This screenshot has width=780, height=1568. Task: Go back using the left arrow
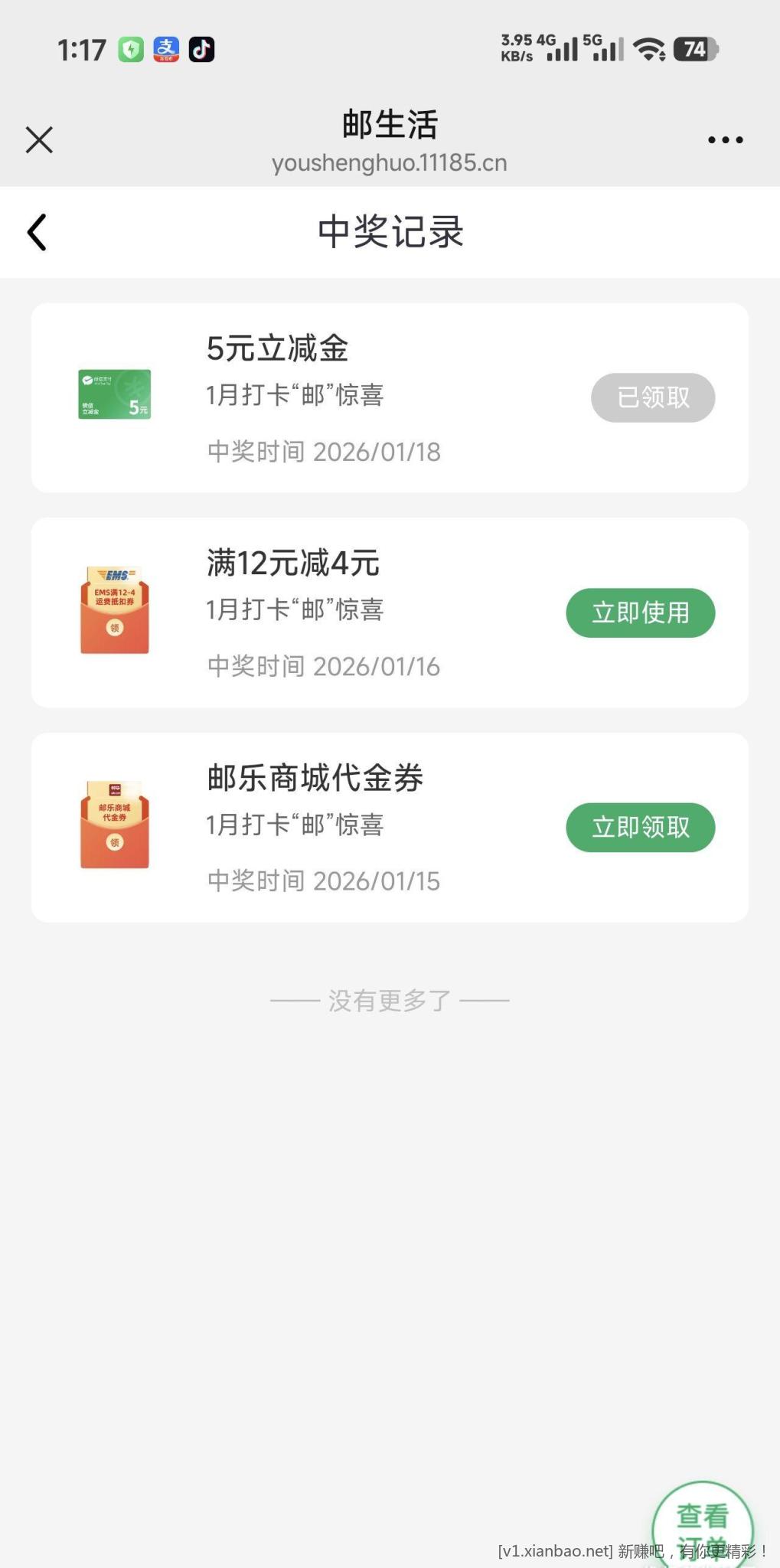pyautogui.click(x=37, y=232)
